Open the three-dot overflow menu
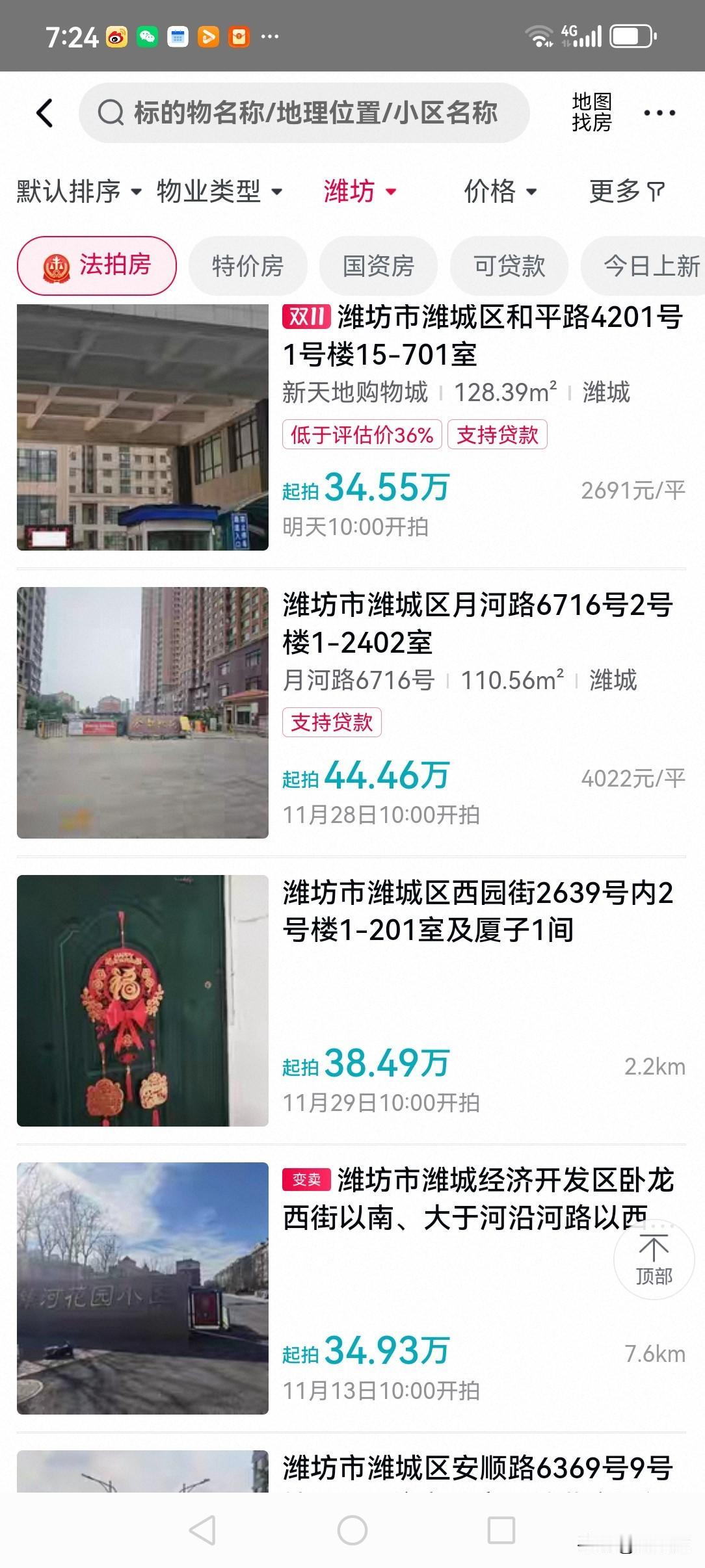Image resolution: width=705 pixels, height=1568 pixels. [659, 113]
